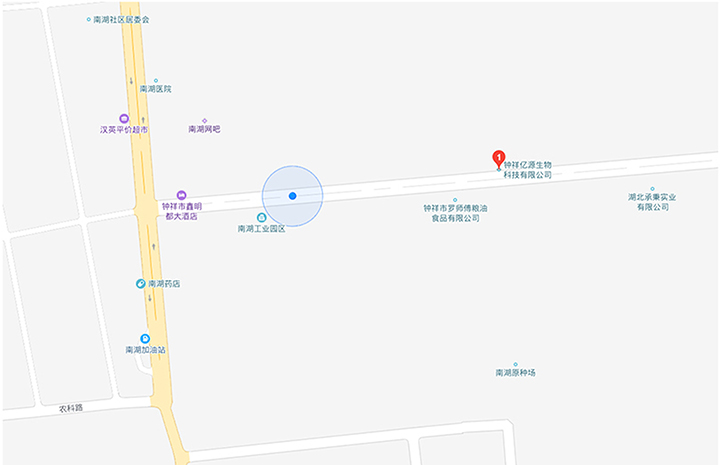The height and width of the screenshot is (465, 720).
Task: Tap the red marker numbered 1
Action: pos(499,158)
